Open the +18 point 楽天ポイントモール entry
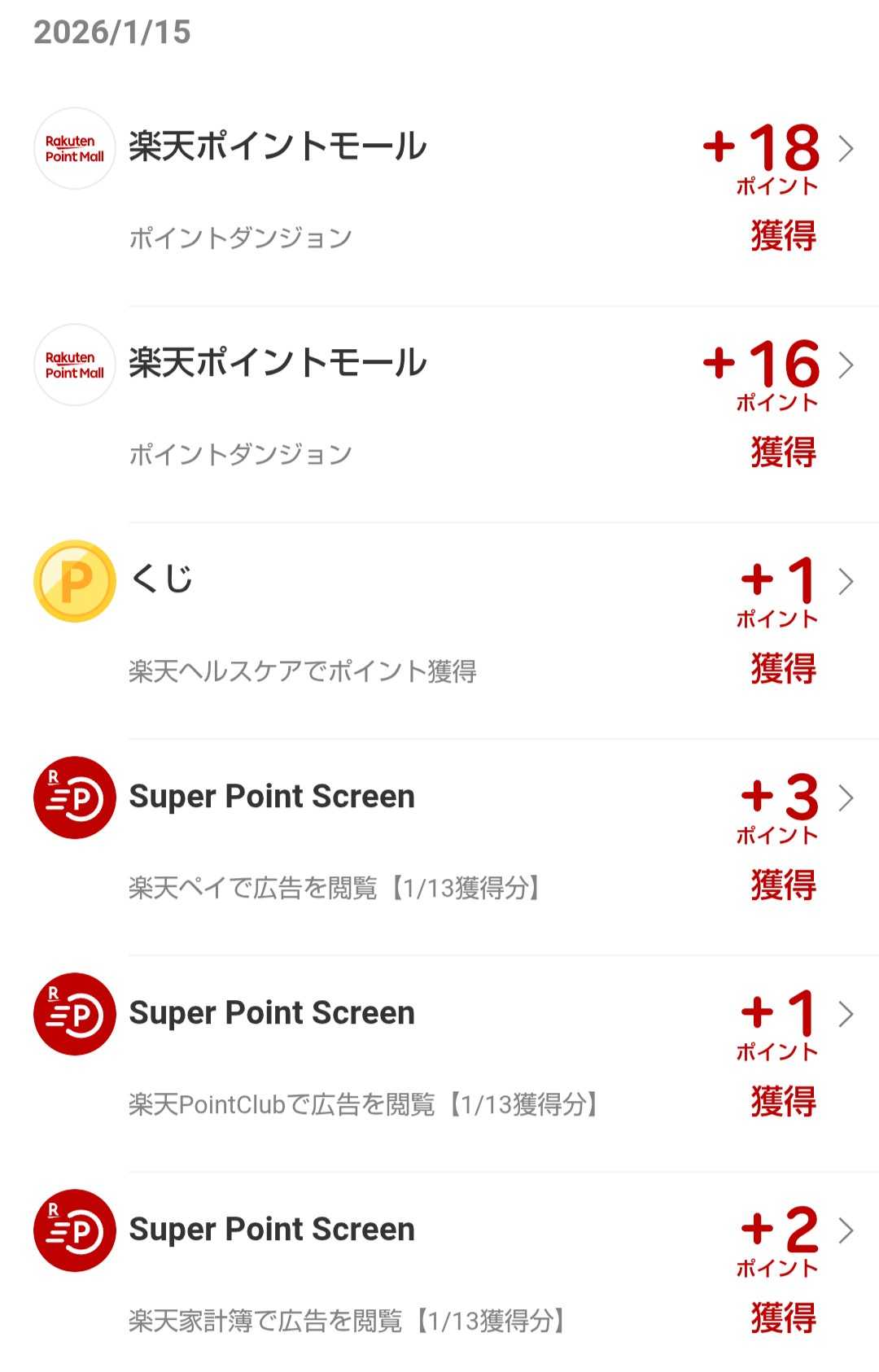This screenshot has width=879, height=1372. click(x=439, y=191)
